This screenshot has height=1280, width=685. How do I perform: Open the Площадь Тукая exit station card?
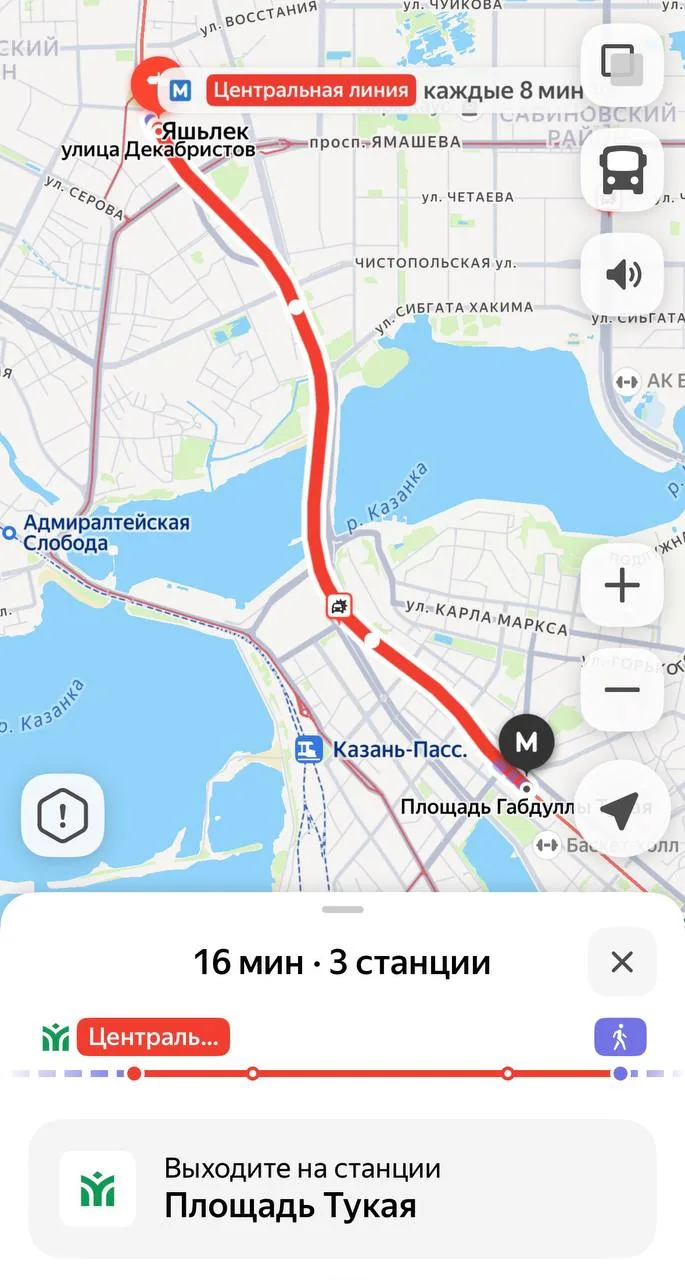[342, 1189]
